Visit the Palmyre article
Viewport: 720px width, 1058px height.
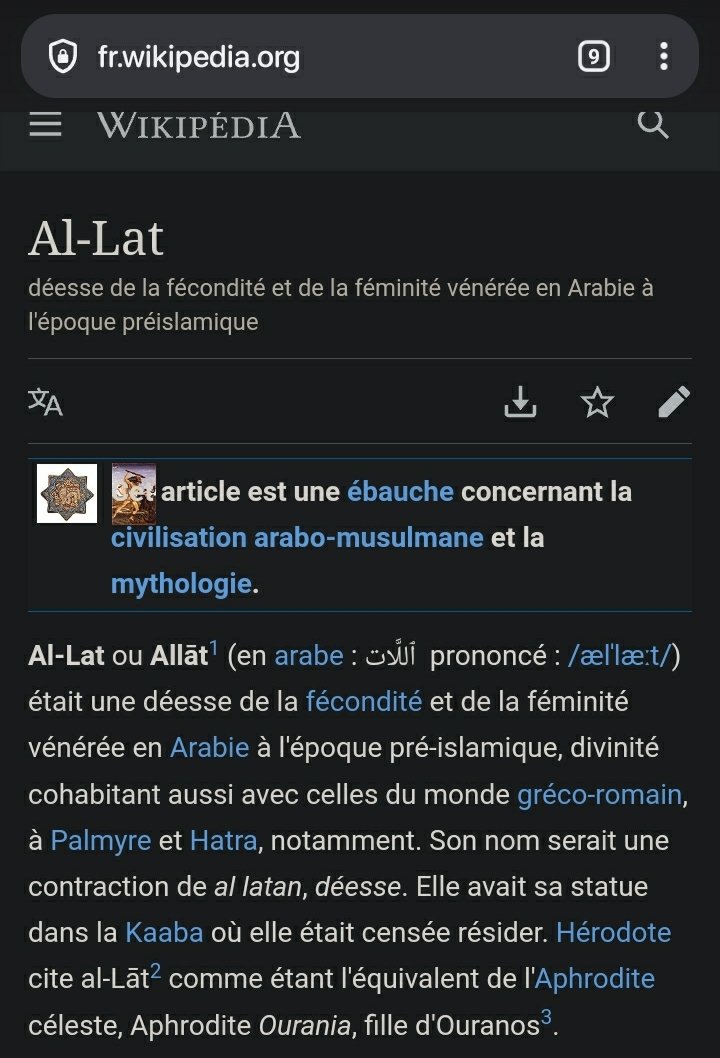[100, 840]
